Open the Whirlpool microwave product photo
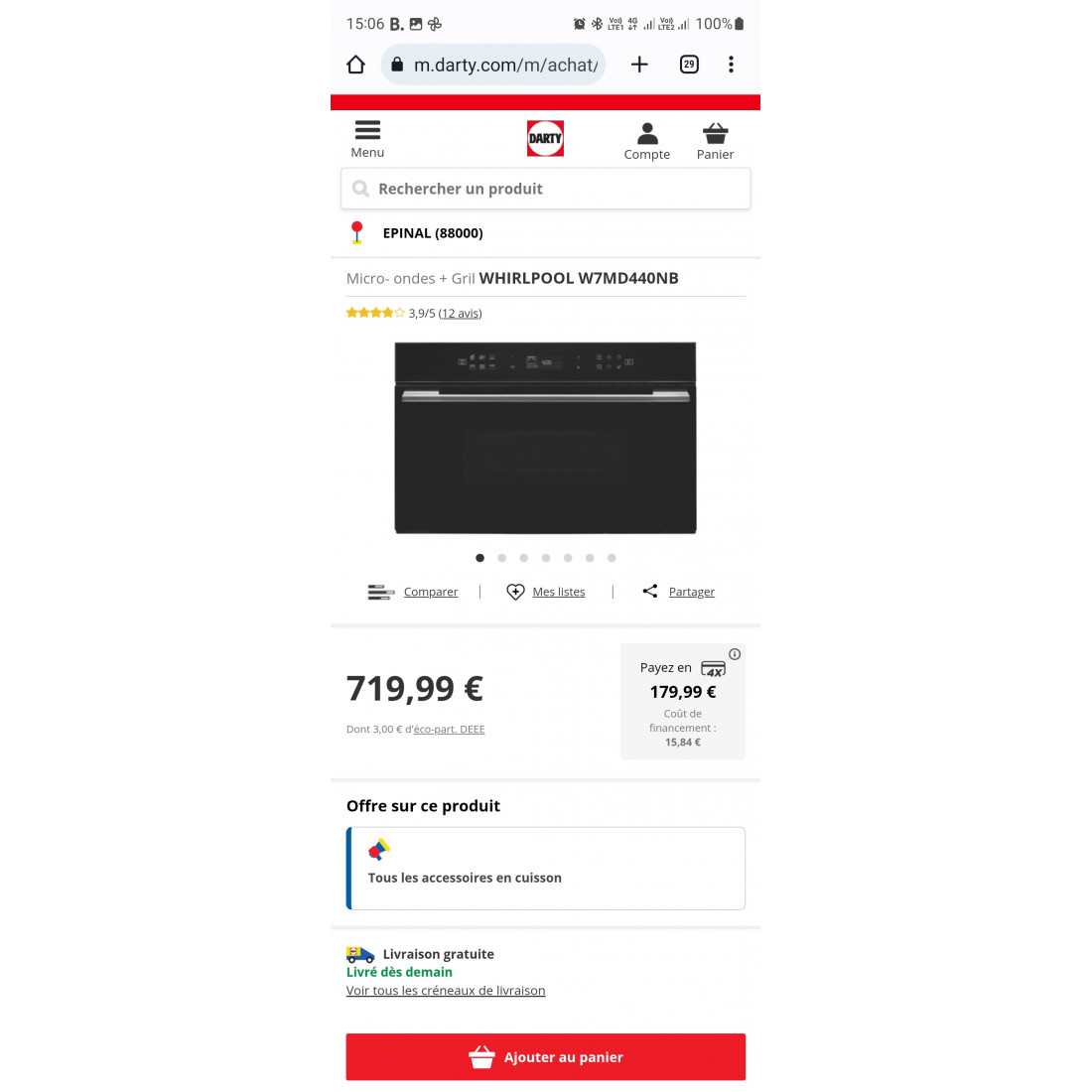 [545, 438]
